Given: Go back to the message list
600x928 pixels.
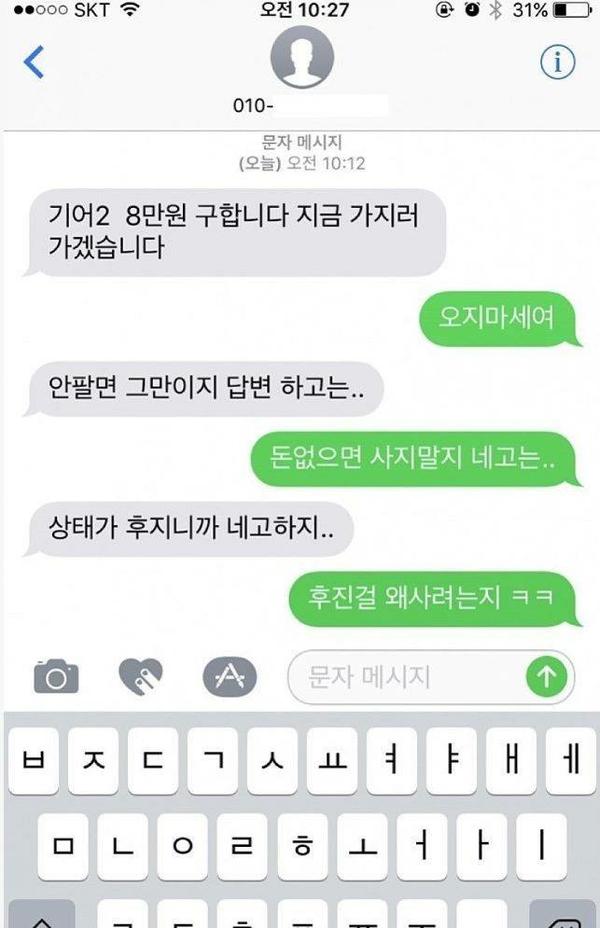Looking at the screenshot, I should pos(34,62).
